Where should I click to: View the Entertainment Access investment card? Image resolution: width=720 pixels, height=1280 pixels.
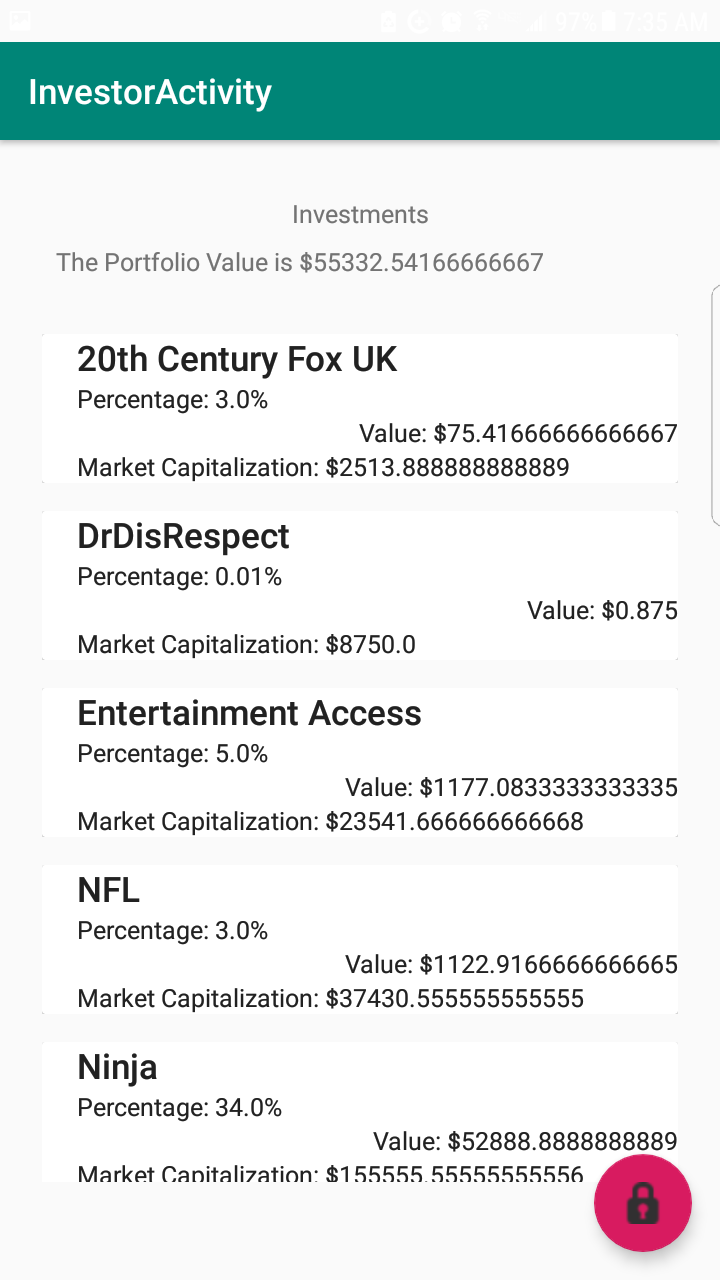360,763
